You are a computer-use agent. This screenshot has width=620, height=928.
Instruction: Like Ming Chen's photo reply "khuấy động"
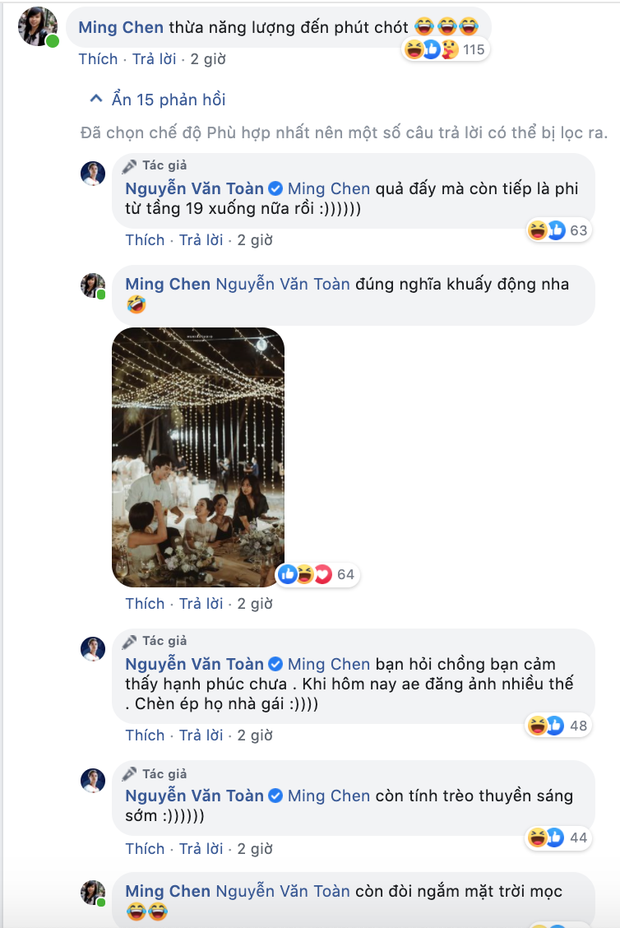point(144,603)
